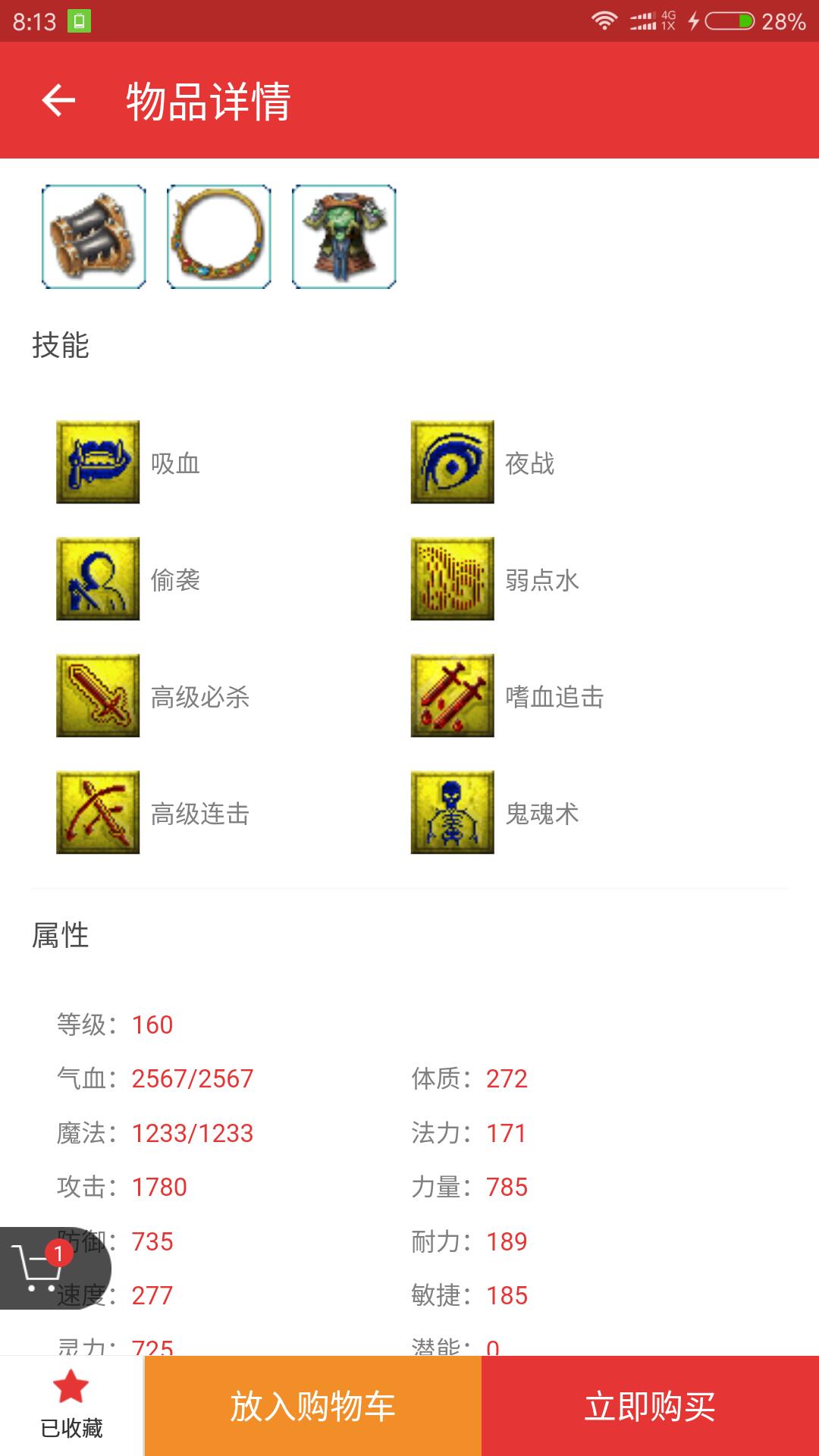Select the 弱点水 skill
819x1456 pixels.
pos(453,579)
